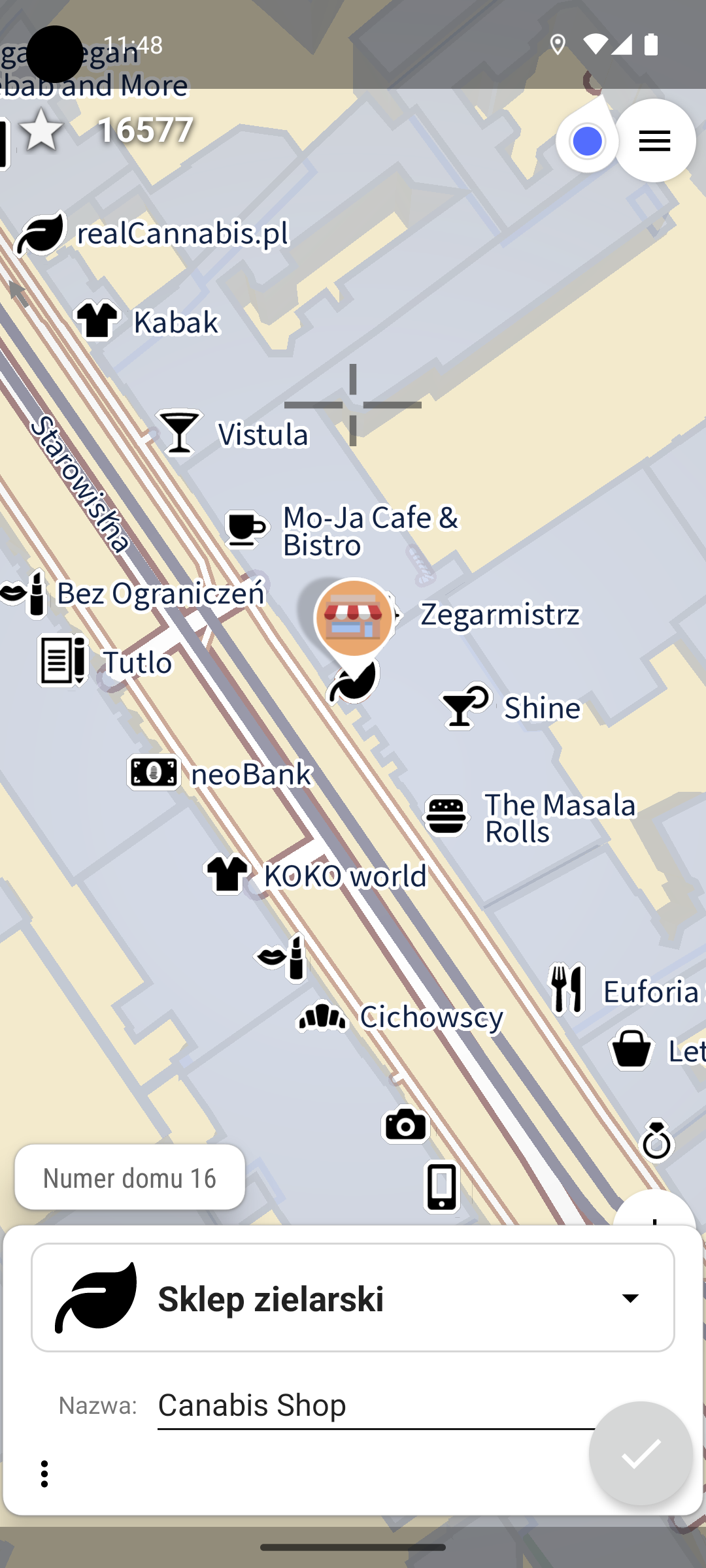The image size is (706, 1568).
Task: Open the hamburger main menu
Action: pyautogui.click(x=654, y=141)
